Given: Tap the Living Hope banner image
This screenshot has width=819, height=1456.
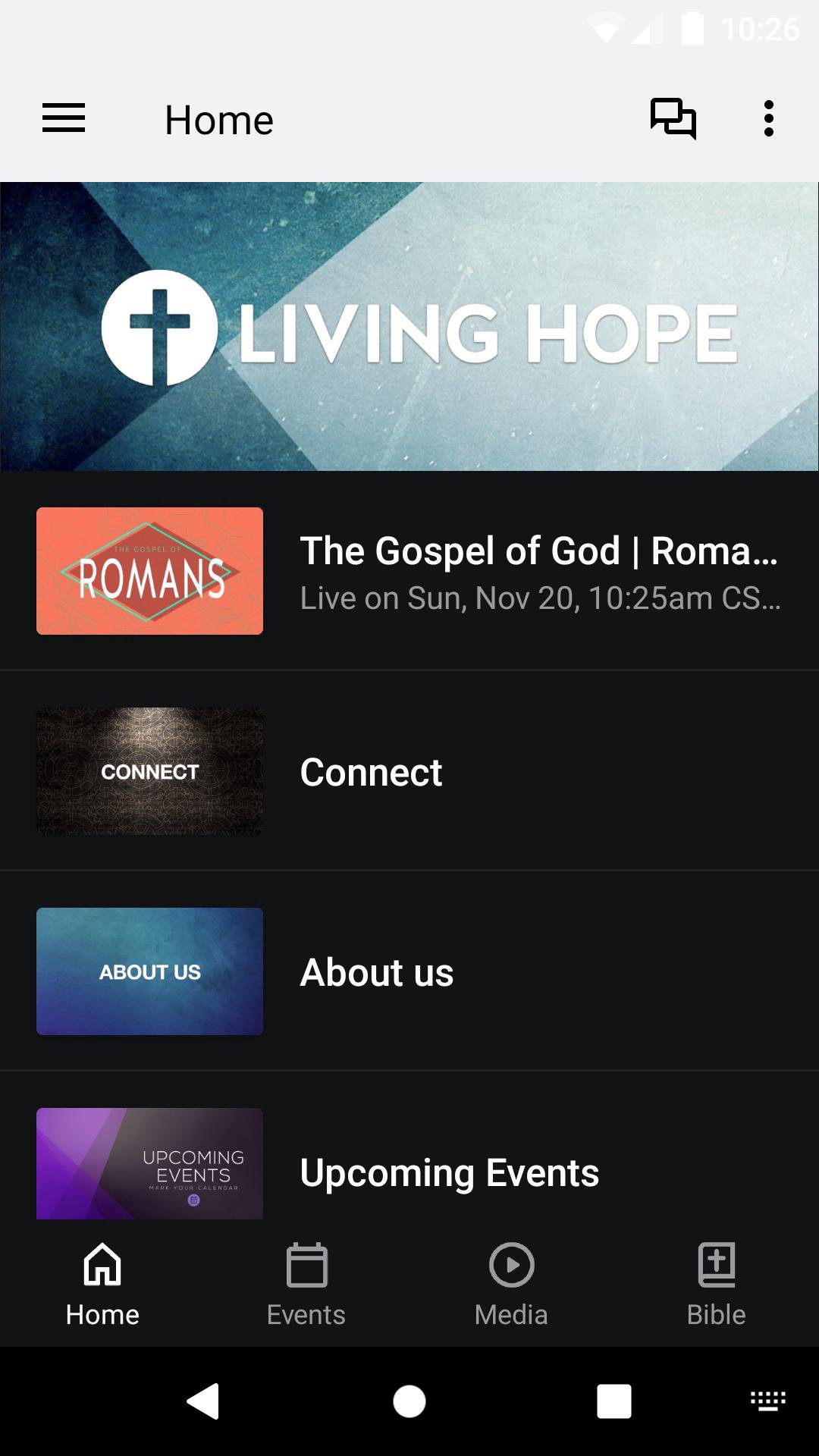Looking at the screenshot, I should pyautogui.click(x=409, y=325).
